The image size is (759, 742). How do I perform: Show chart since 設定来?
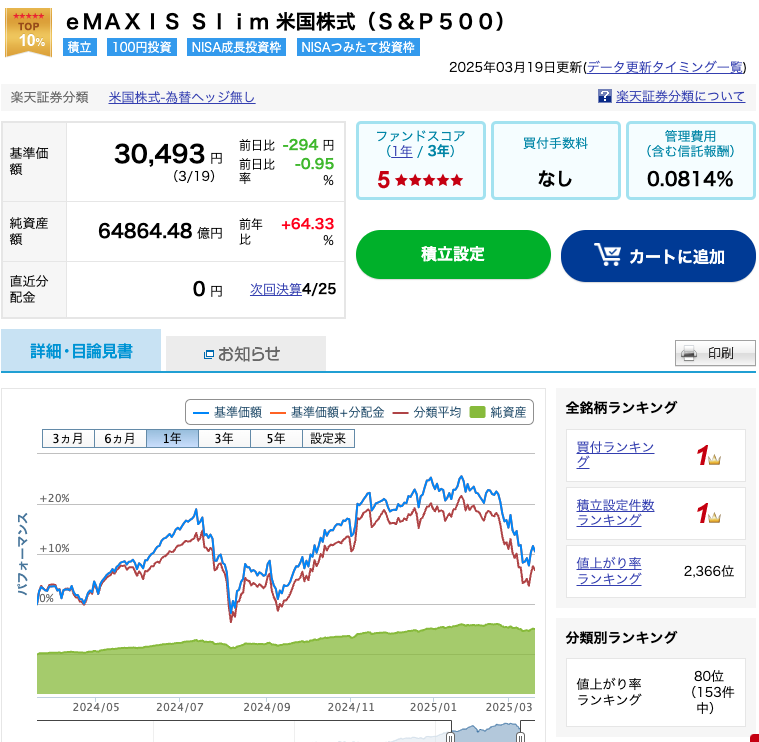328,438
